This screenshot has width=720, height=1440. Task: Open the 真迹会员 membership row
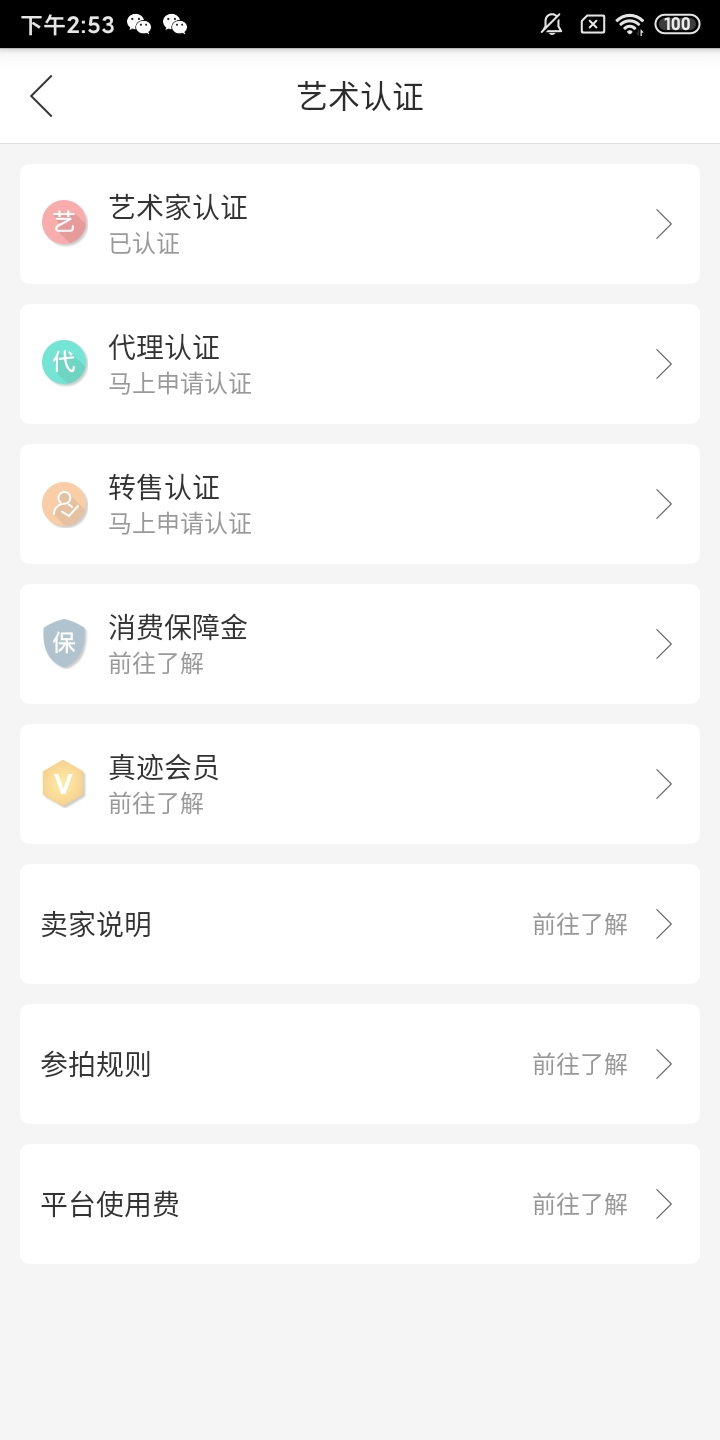[360, 784]
